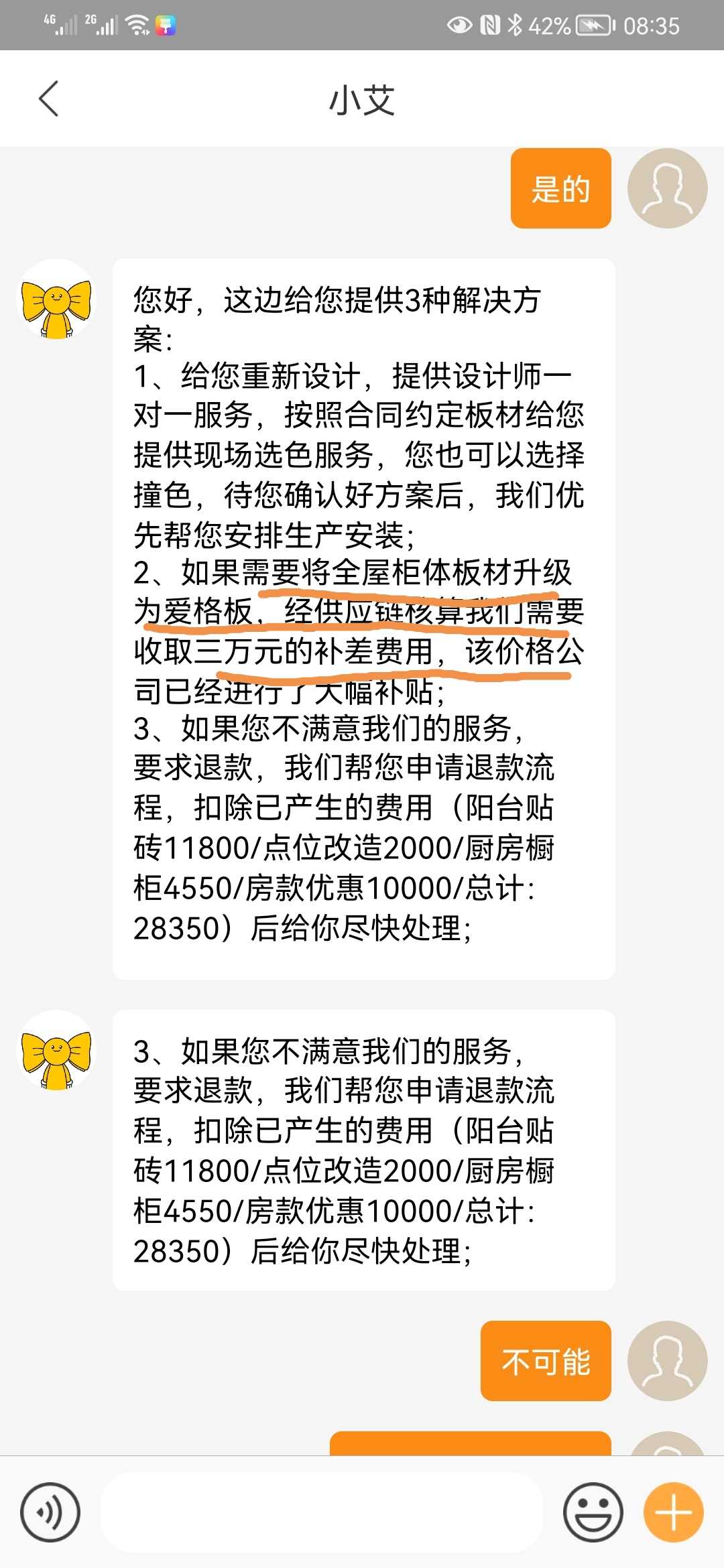
Task: Open the emoji picker
Action: [x=593, y=1512]
